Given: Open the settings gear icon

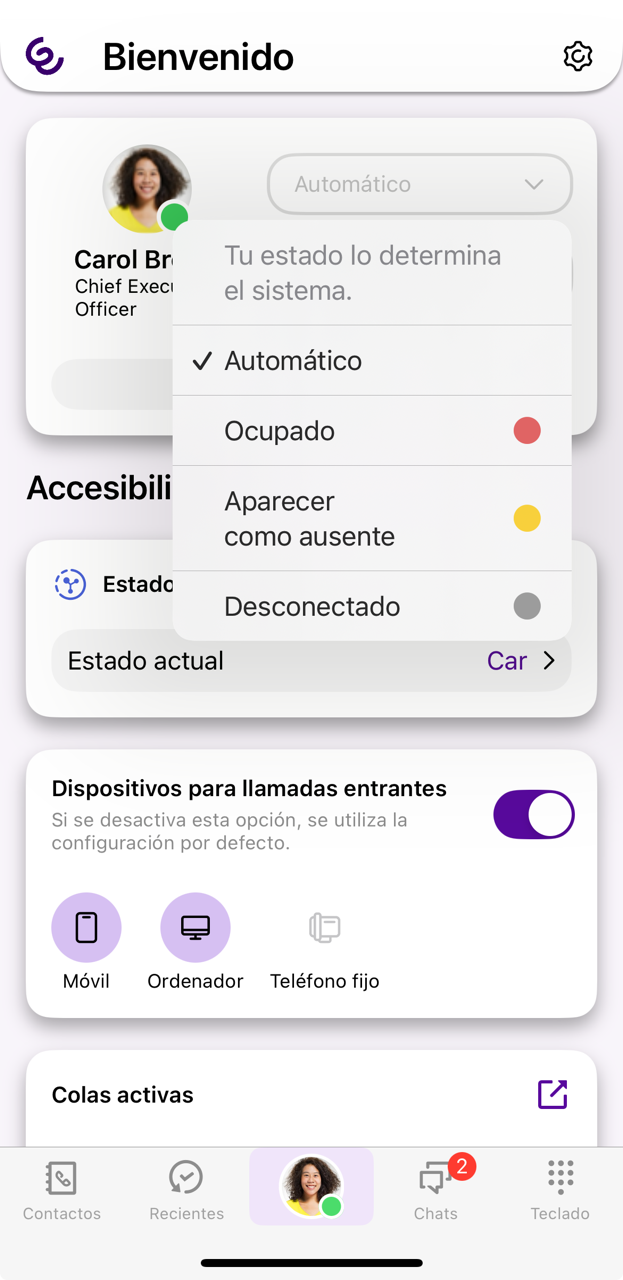Looking at the screenshot, I should click(x=578, y=56).
